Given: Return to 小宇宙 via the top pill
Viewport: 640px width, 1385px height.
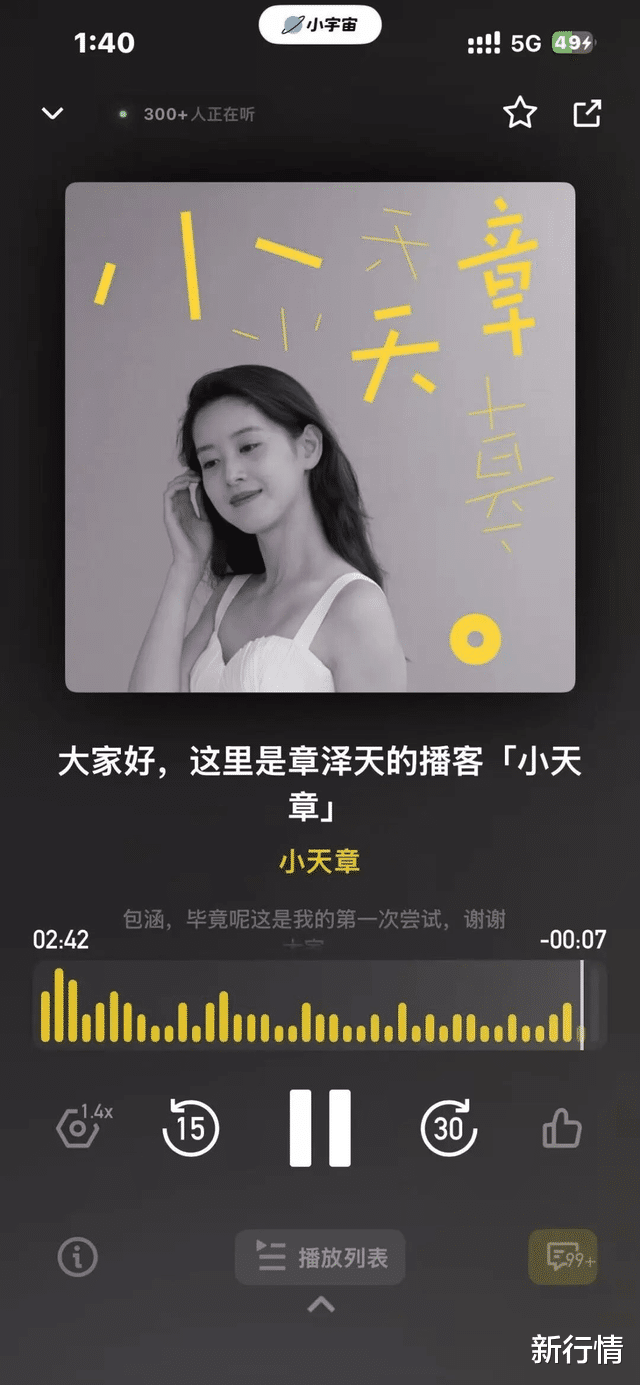Looking at the screenshot, I should point(320,25).
